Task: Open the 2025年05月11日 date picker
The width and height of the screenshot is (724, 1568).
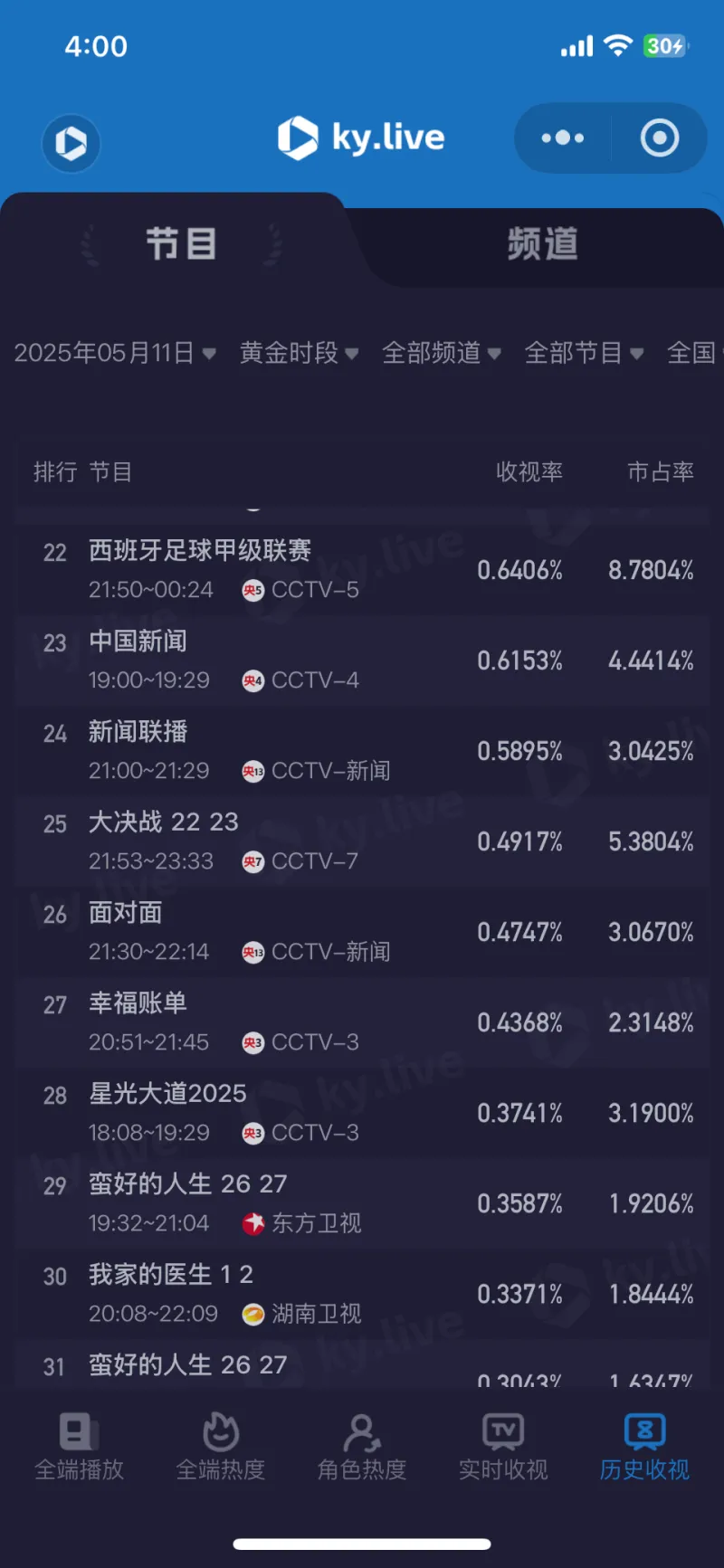Action: (x=115, y=353)
